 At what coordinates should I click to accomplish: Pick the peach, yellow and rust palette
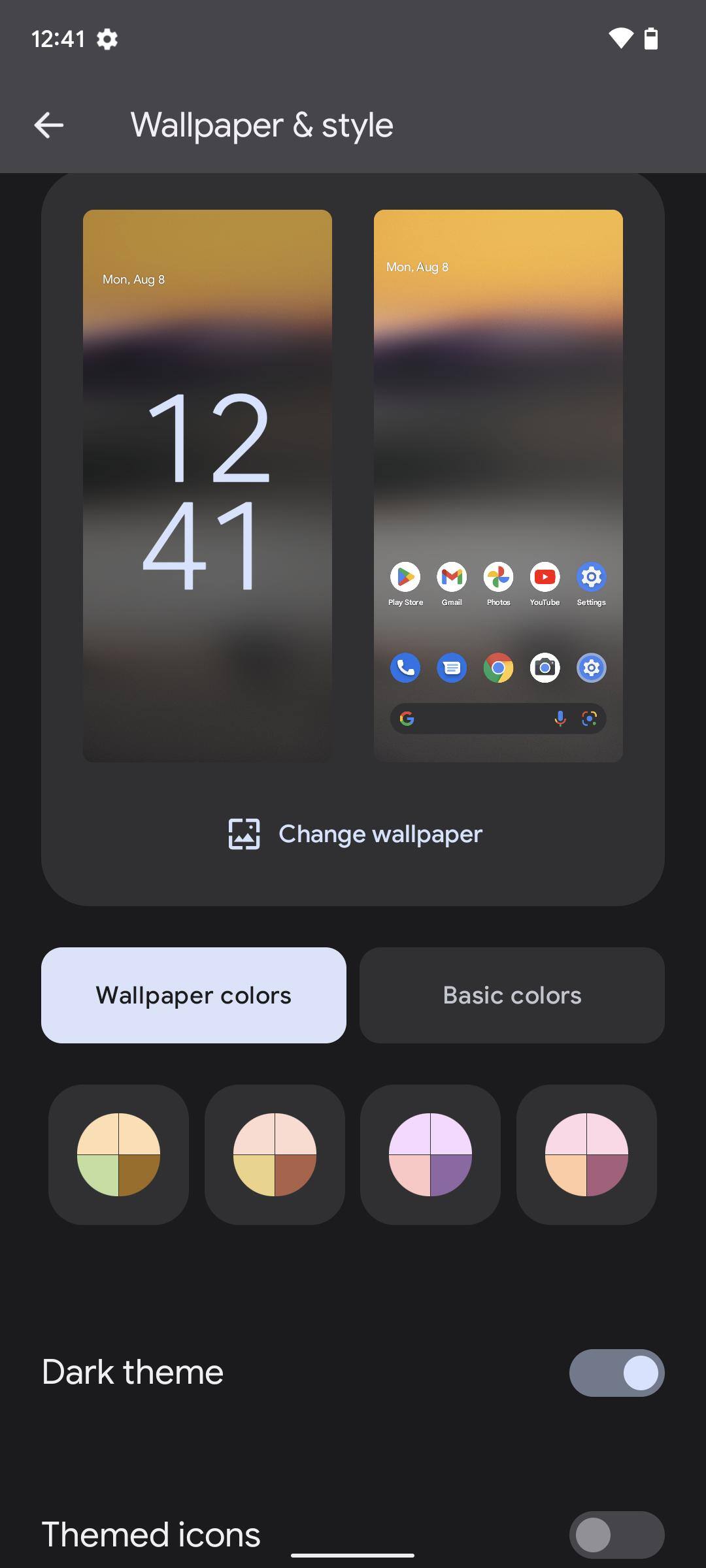275,1154
